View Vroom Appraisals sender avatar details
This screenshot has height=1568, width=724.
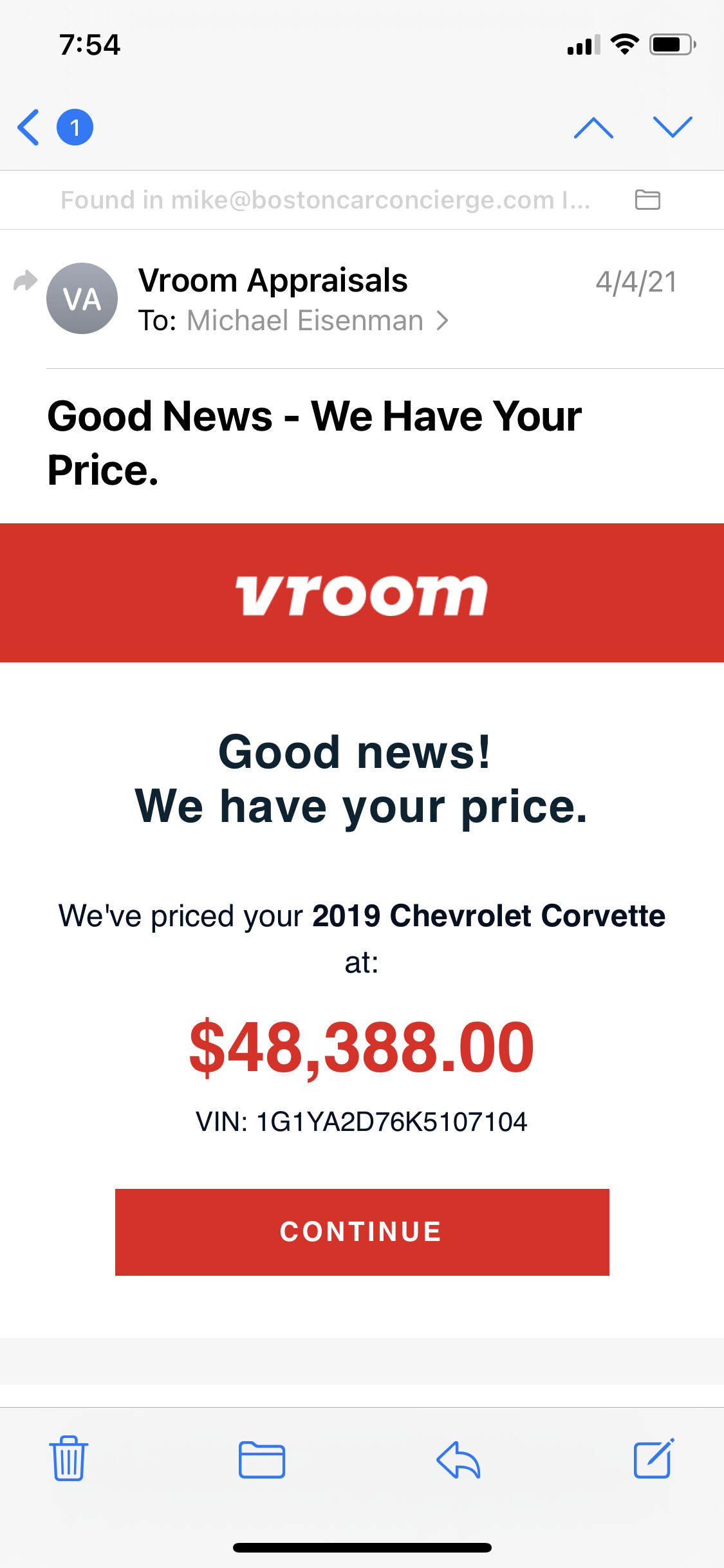82,298
